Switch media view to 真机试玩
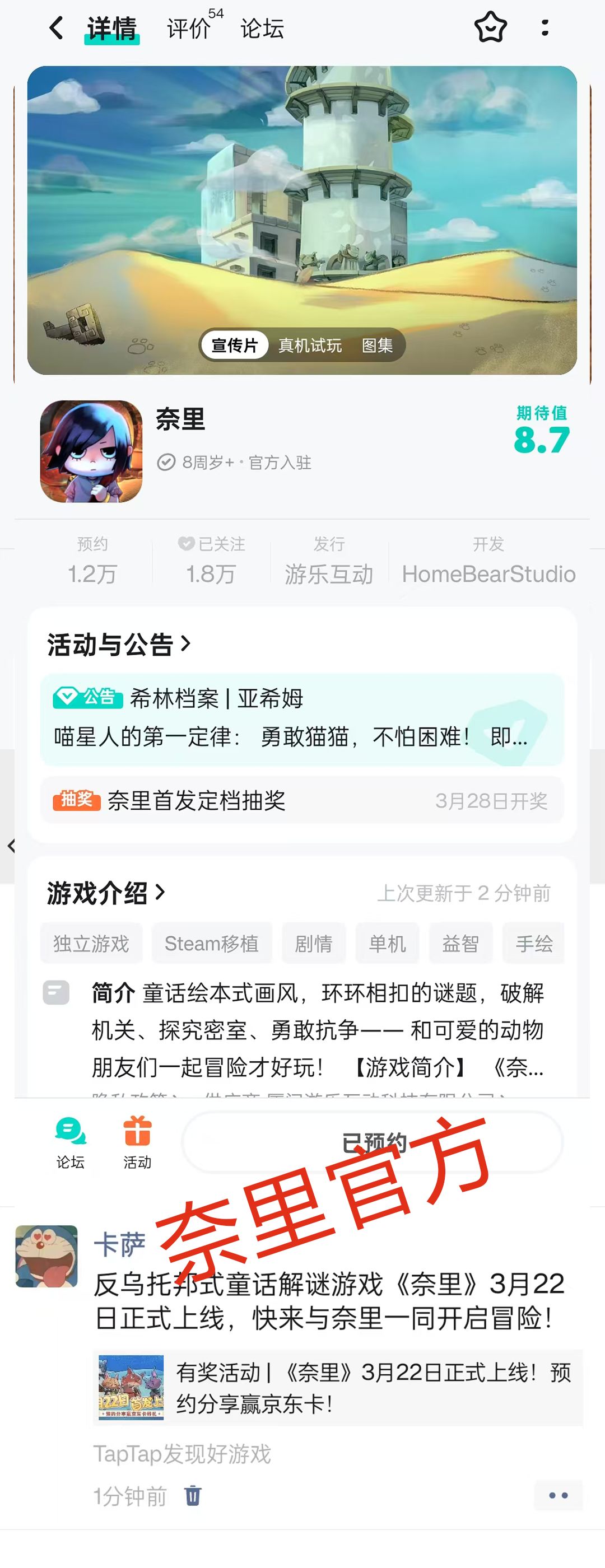 (309, 345)
